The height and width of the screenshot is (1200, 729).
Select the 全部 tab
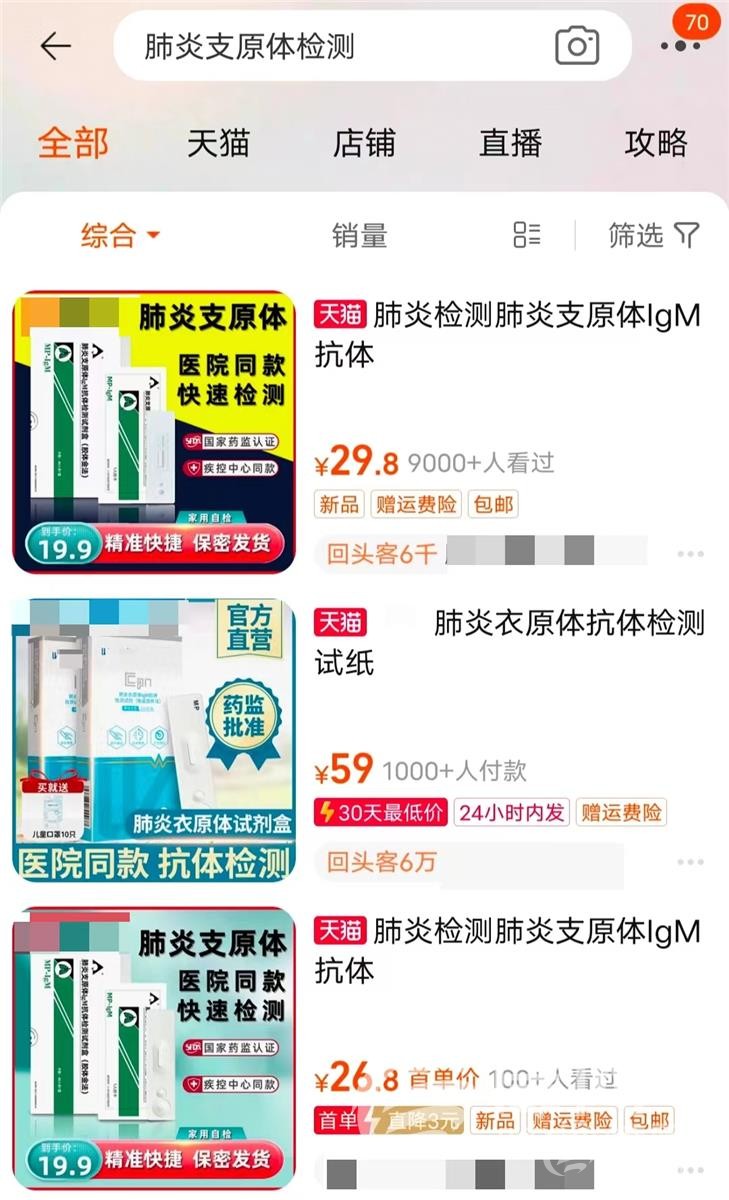(x=73, y=143)
